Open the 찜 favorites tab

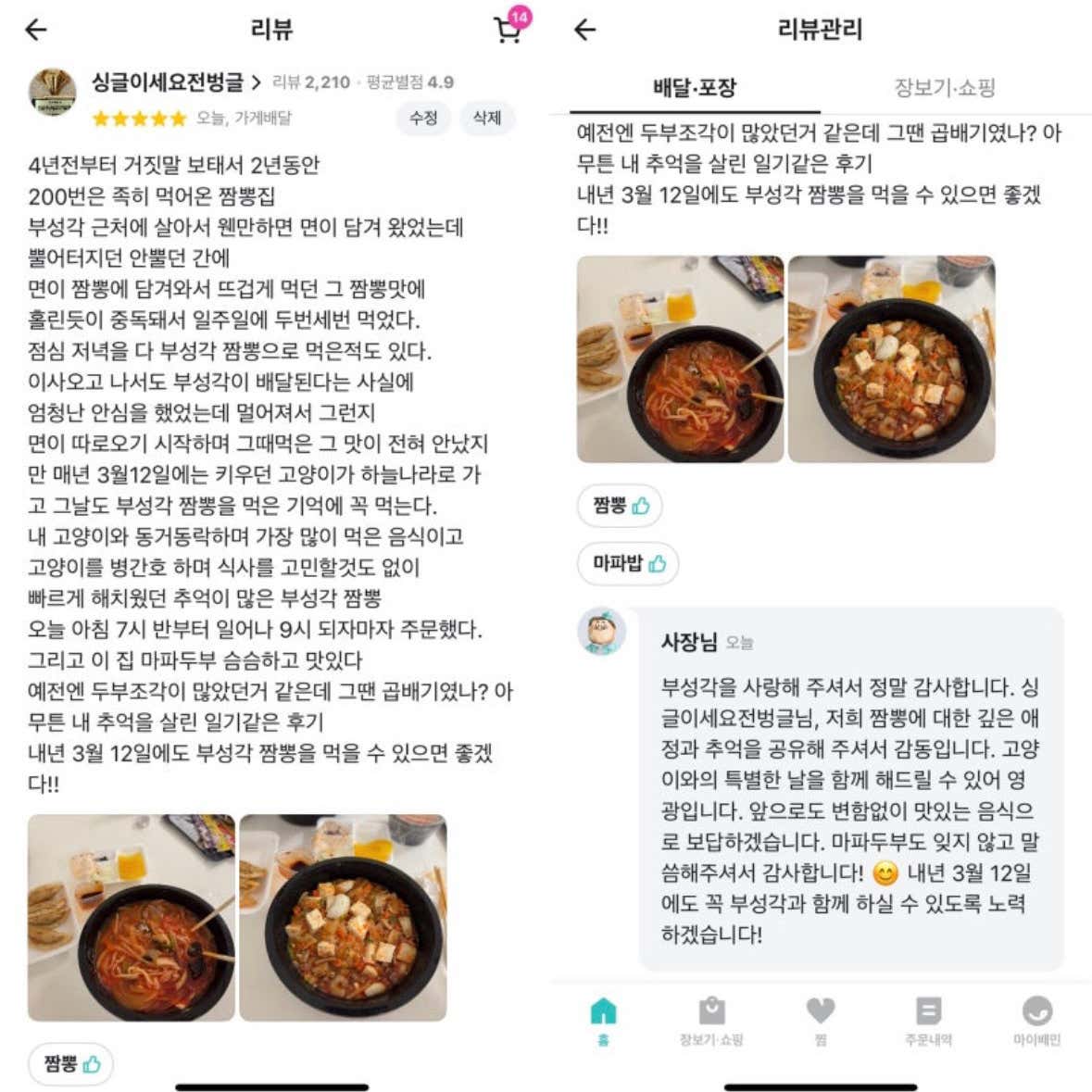820,1020
